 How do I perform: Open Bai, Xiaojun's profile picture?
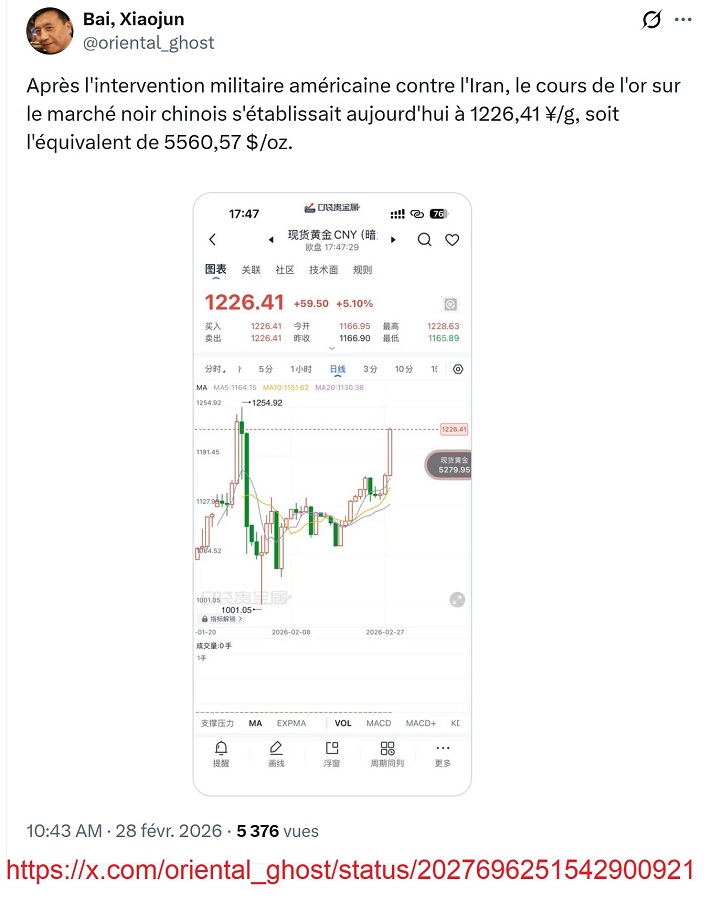click(x=49, y=31)
